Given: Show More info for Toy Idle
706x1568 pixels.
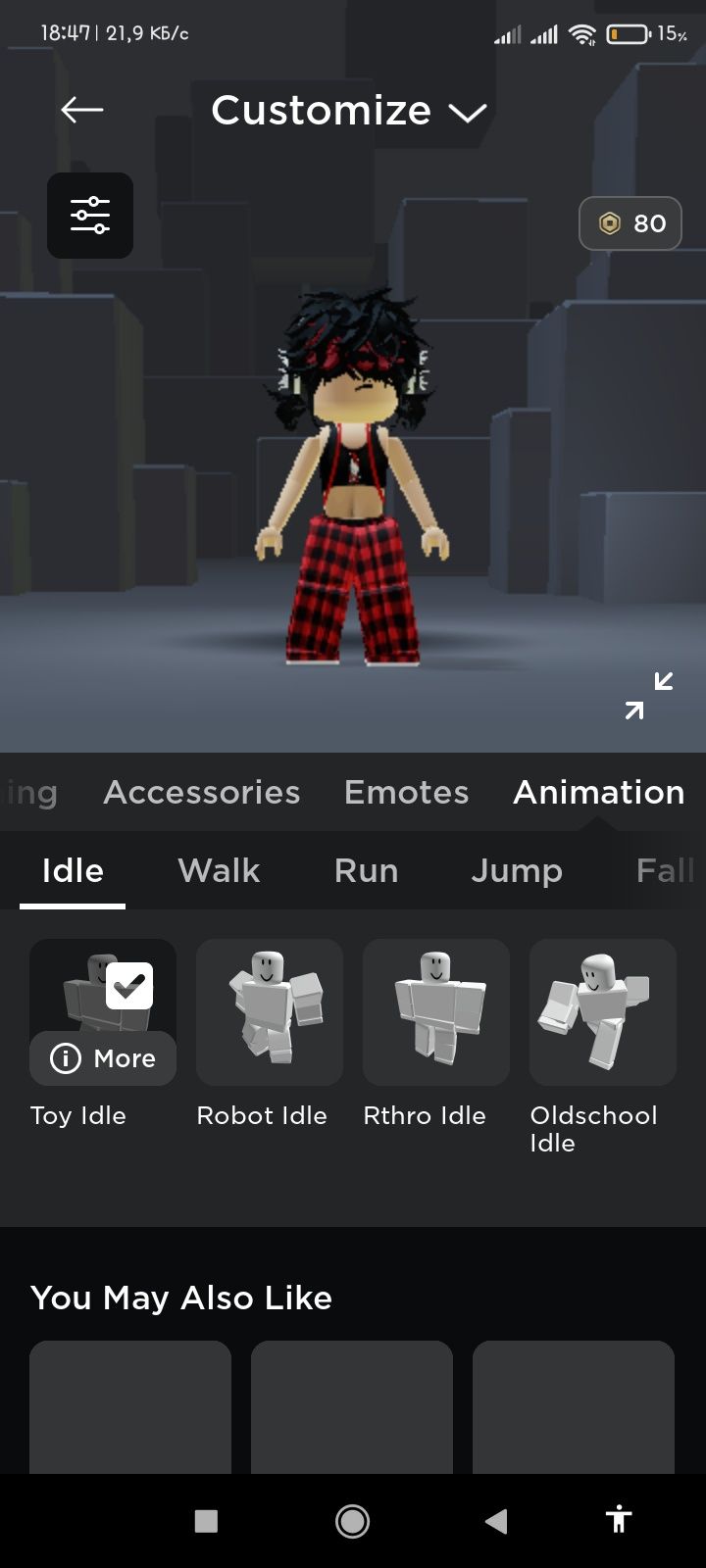Looking at the screenshot, I should click(x=103, y=1058).
